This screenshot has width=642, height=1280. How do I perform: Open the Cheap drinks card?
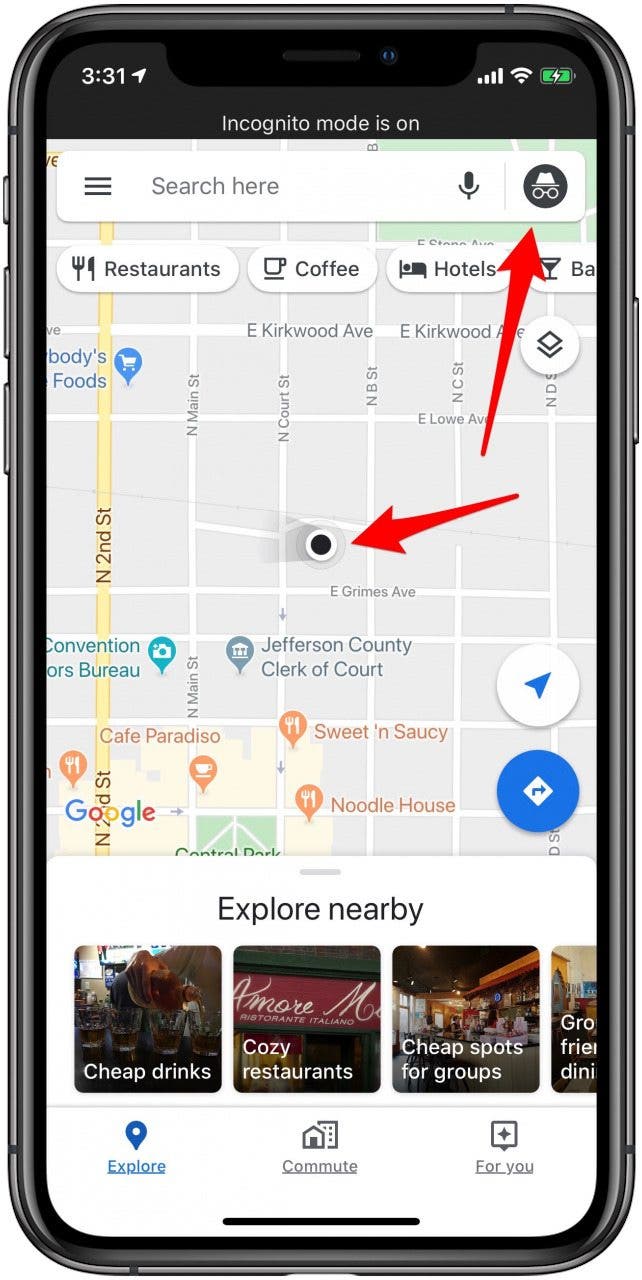[148, 1019]
